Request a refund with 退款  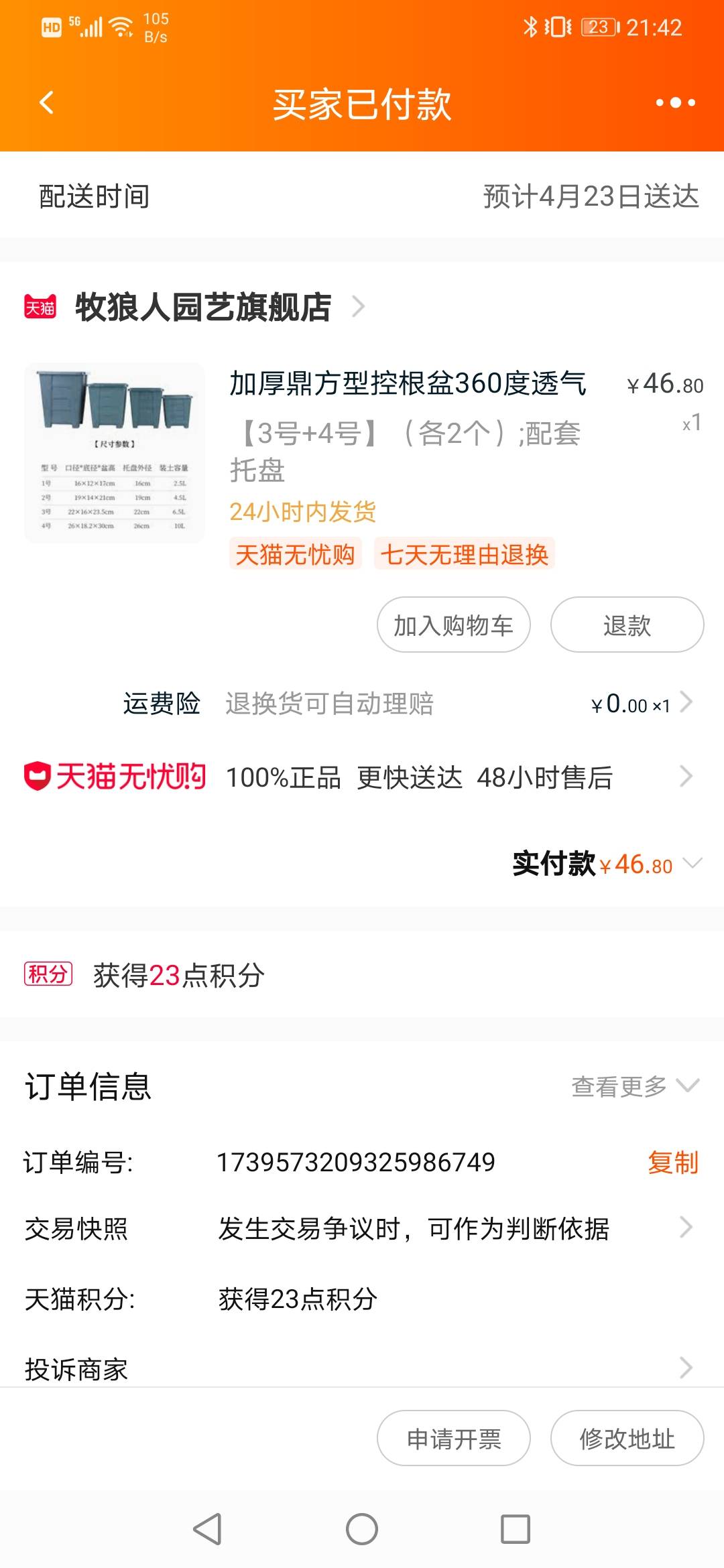[627, 625]
